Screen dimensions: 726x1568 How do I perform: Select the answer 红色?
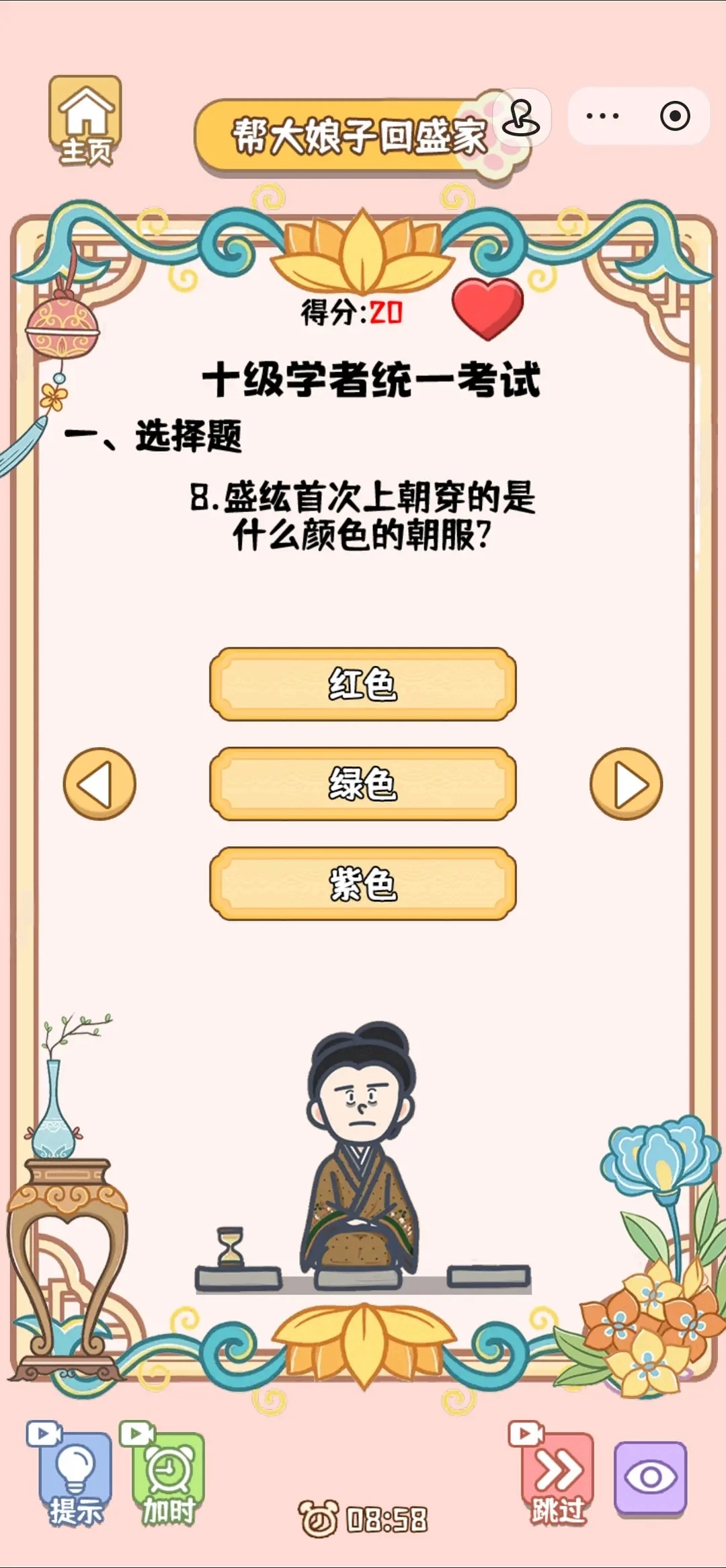[363, 684]
